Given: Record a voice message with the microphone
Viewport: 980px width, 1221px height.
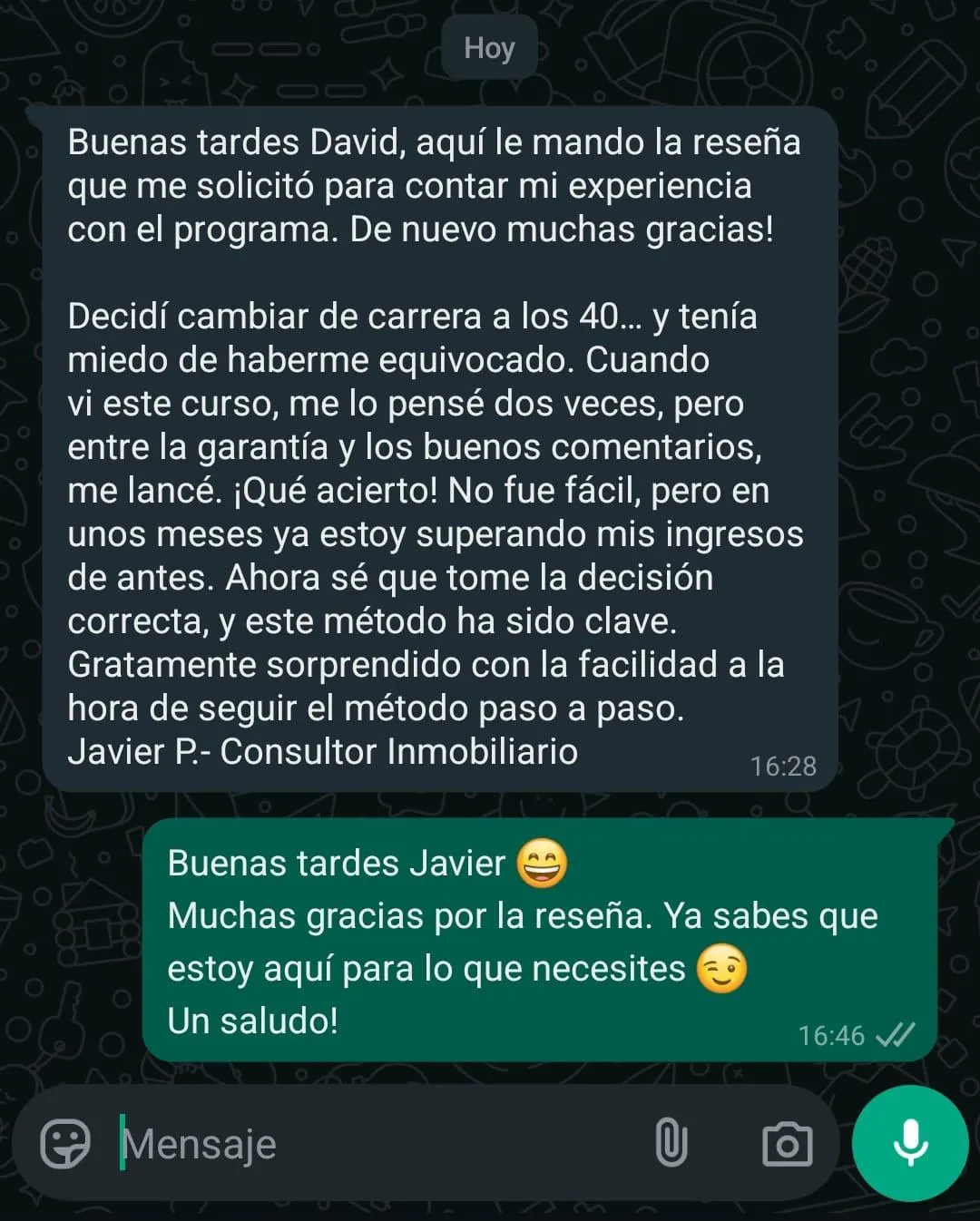Looking at the screenshot, I should click(x=910, y=1143).
